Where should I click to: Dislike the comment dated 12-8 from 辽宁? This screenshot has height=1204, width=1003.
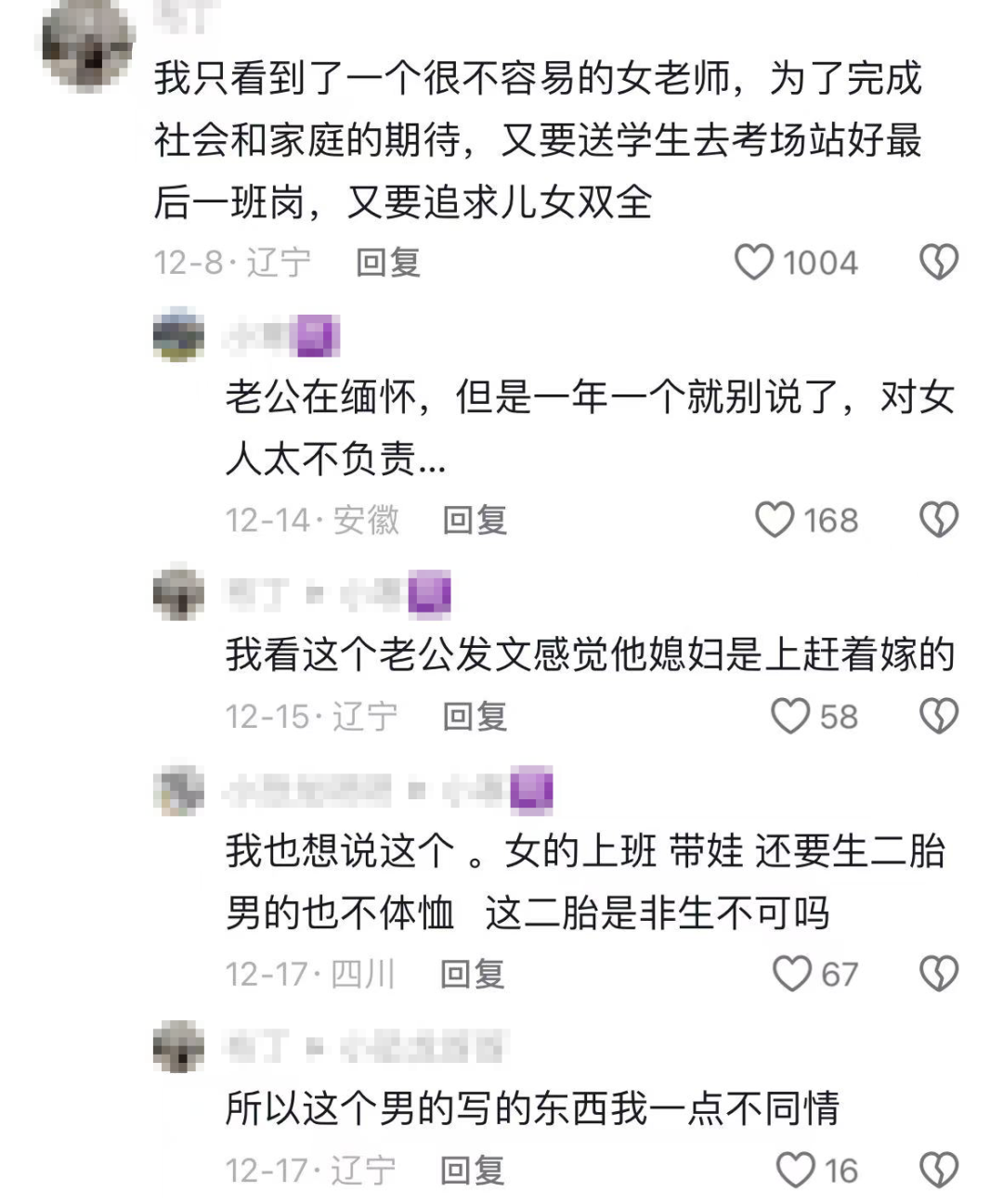[938, 263]
